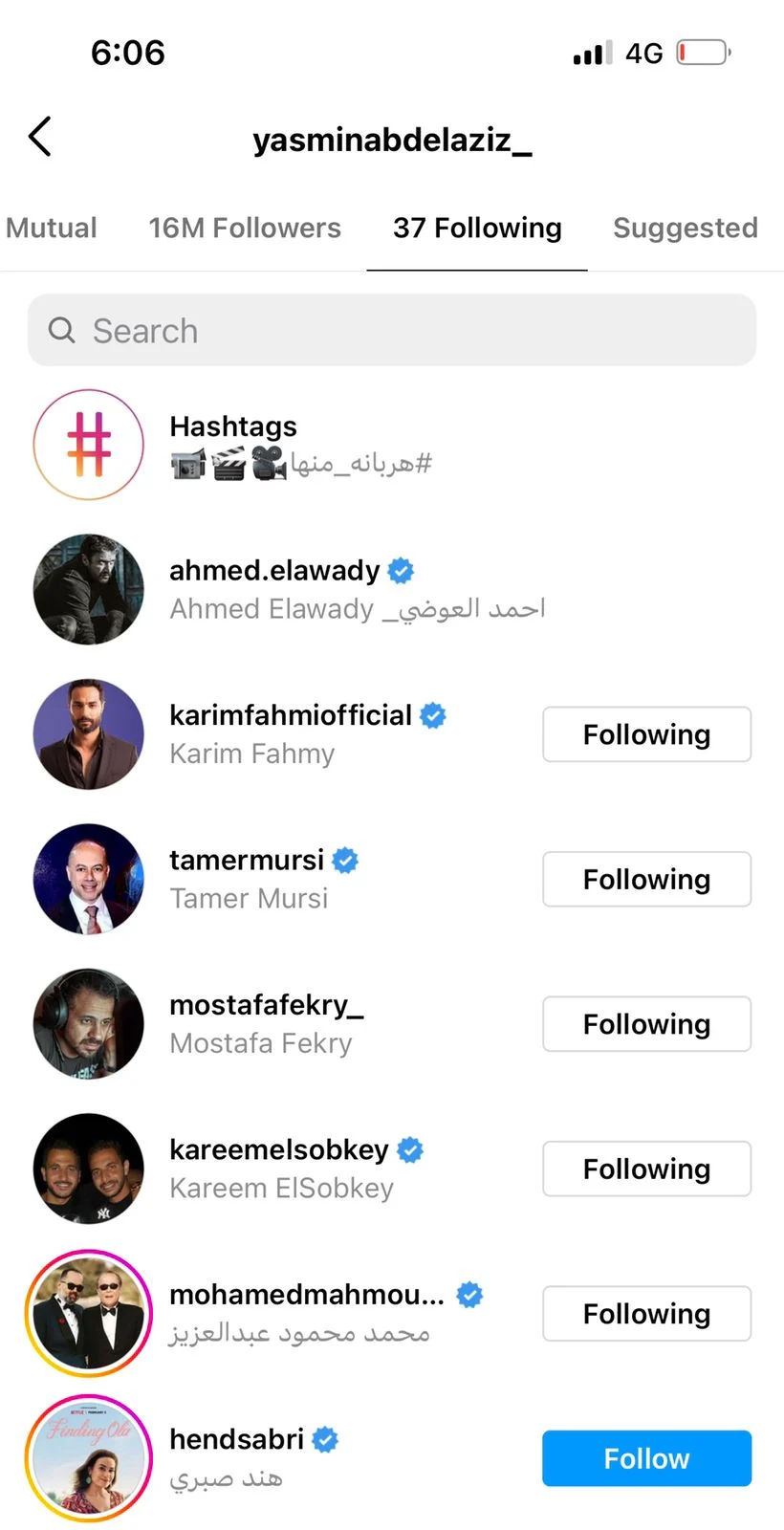Tap Following button for mohamedmahmou...
Screen dimensions: 784x1530
tap(646, 1314)
